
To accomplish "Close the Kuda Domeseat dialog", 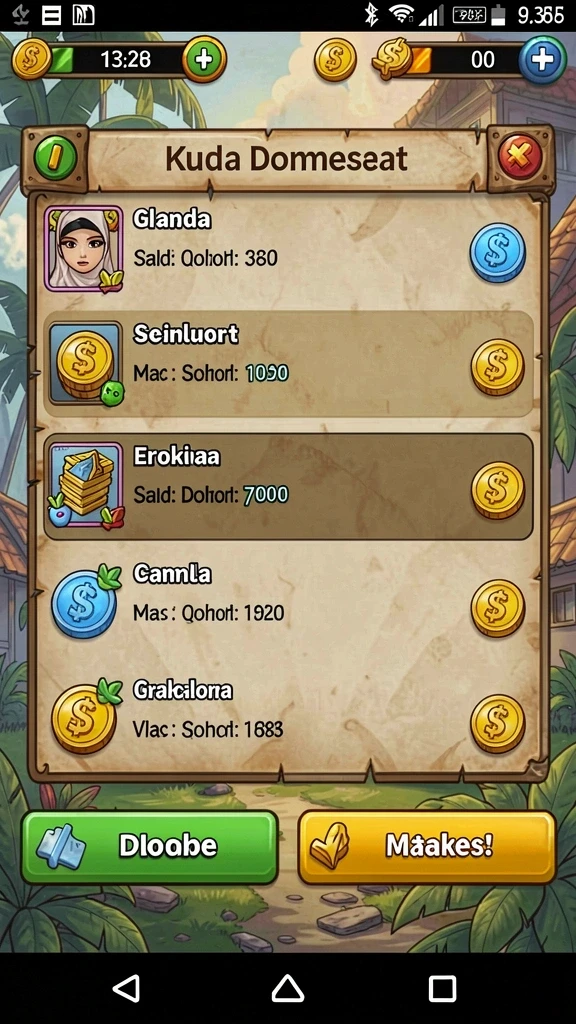I will (520, 157).
